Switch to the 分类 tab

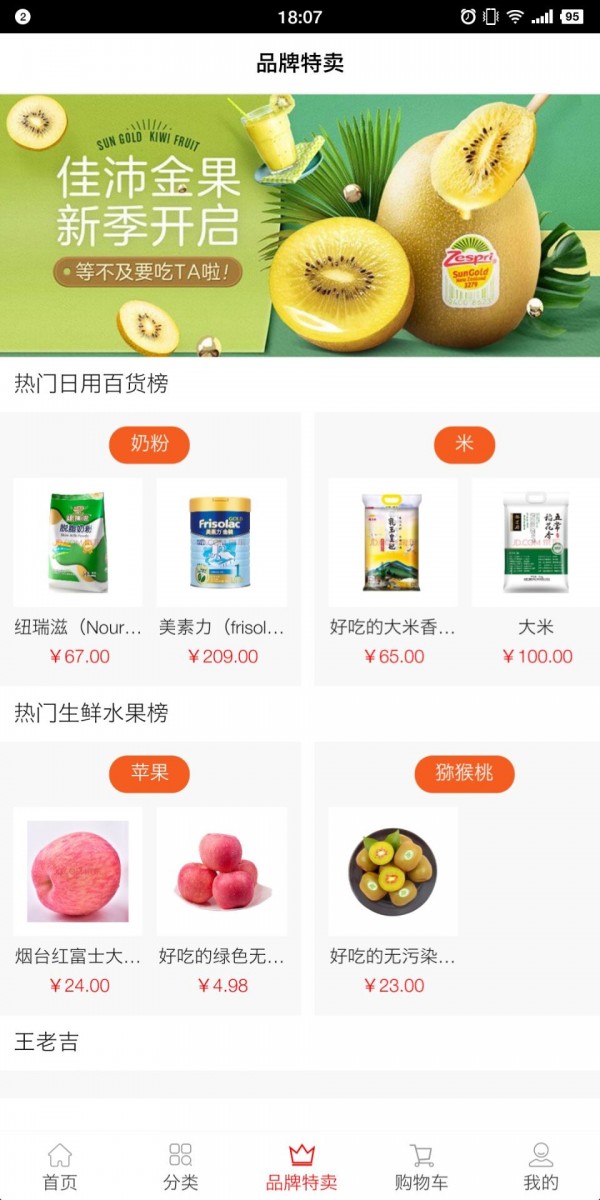180,1167
